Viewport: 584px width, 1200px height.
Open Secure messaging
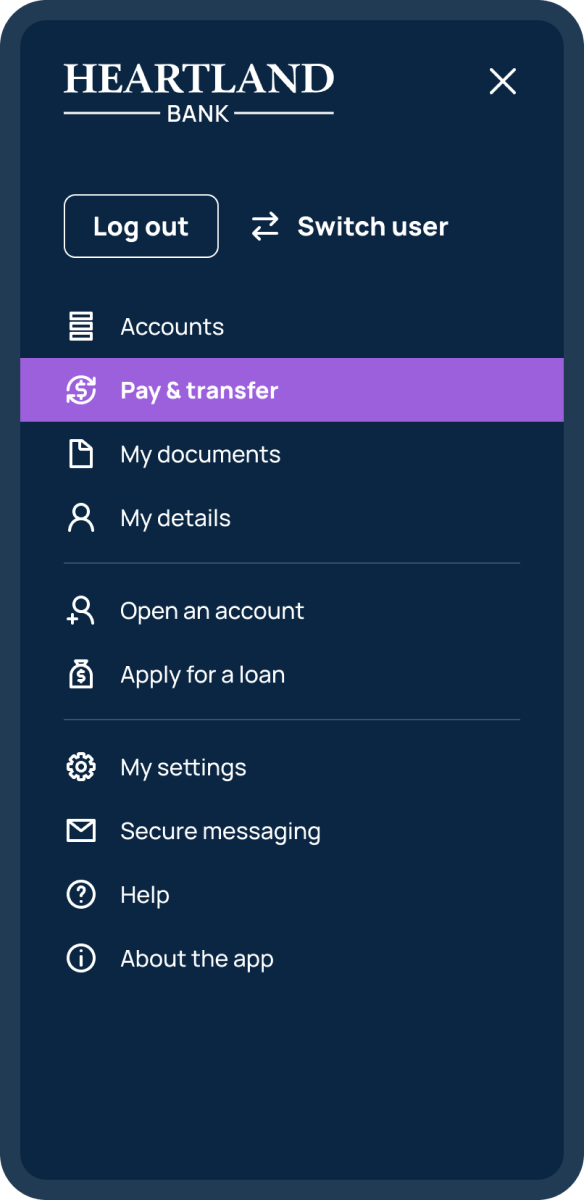pyautogui.click(x=292, y=831)
